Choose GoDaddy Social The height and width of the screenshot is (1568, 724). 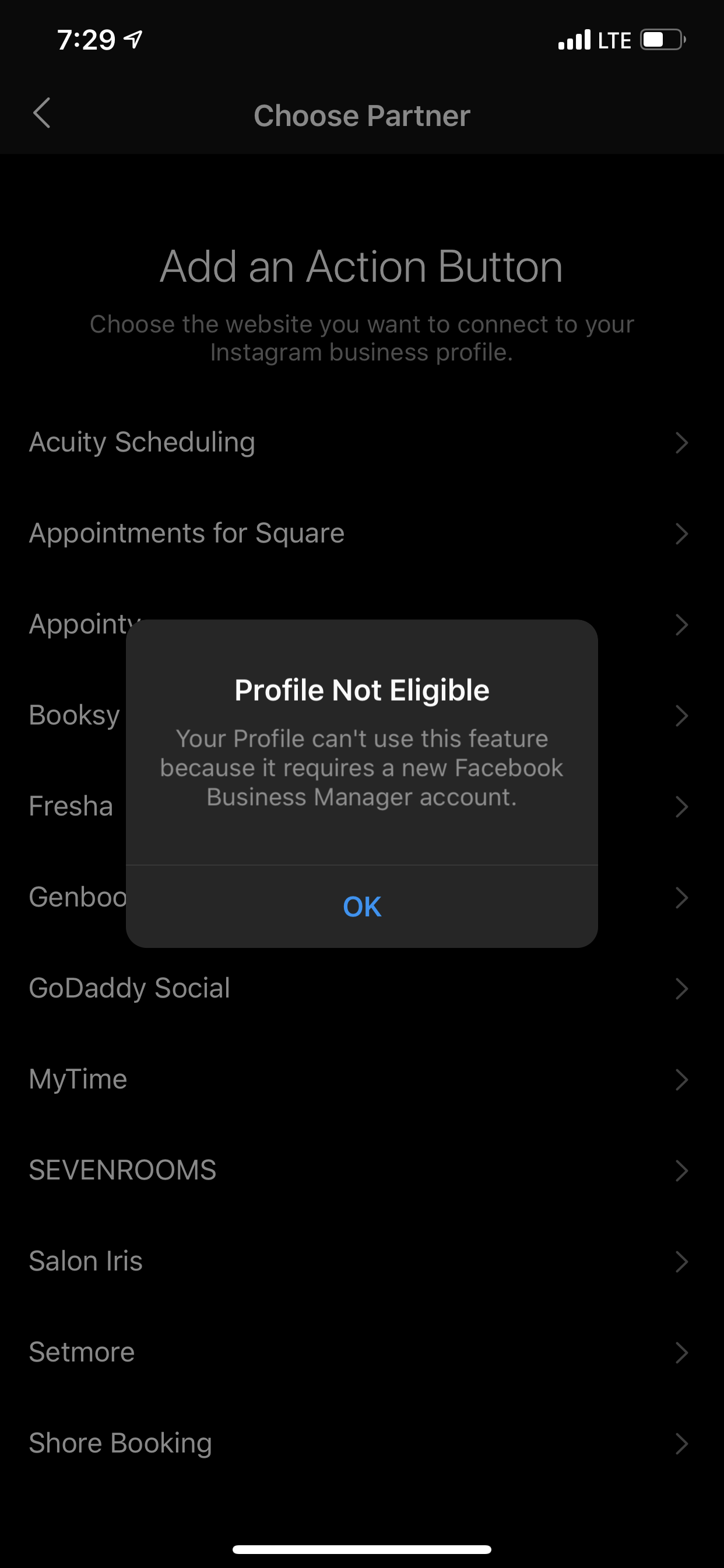(129, 988)
